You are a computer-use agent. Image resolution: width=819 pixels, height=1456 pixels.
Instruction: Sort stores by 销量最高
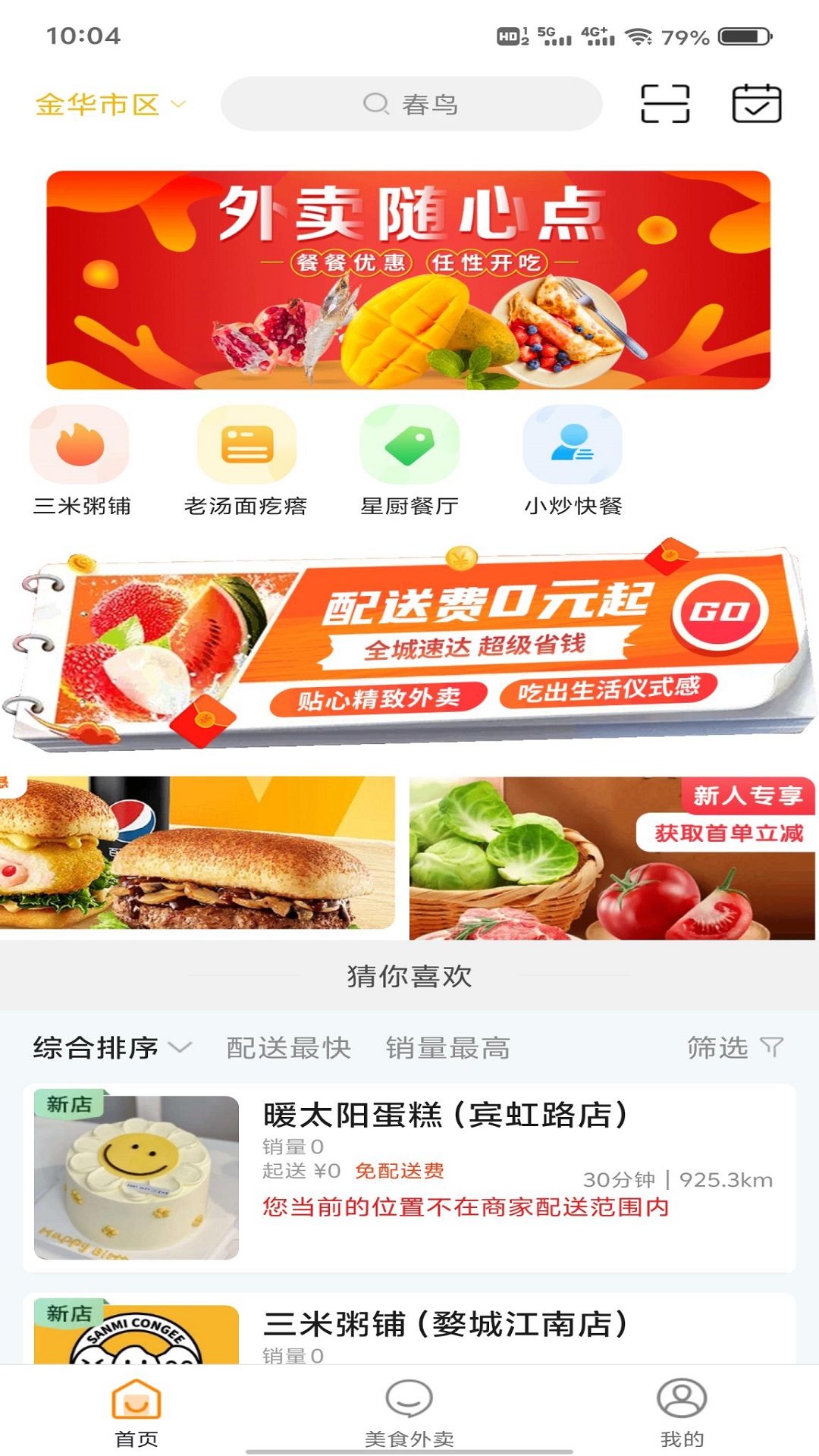coord(447,1048)
